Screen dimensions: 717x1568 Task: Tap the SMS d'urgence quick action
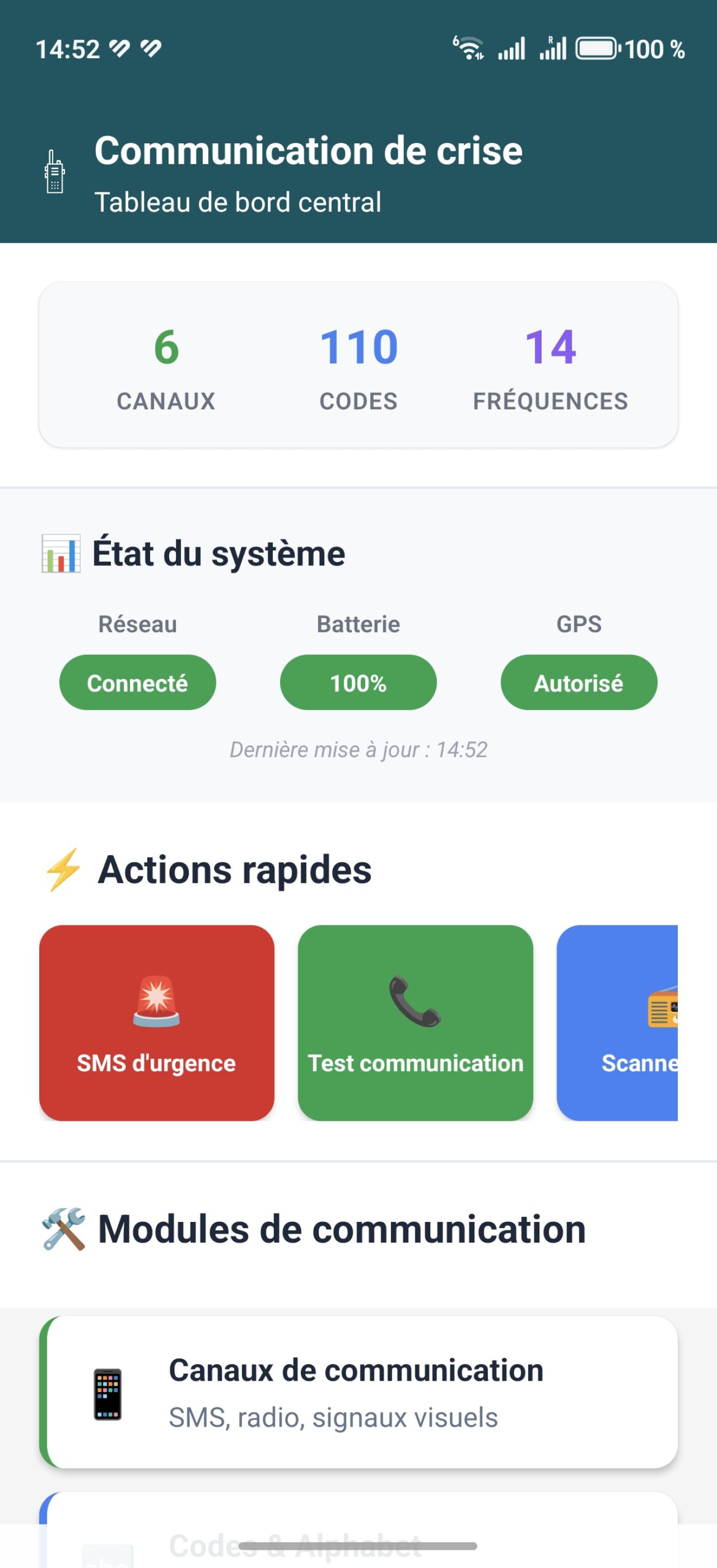156,1022
